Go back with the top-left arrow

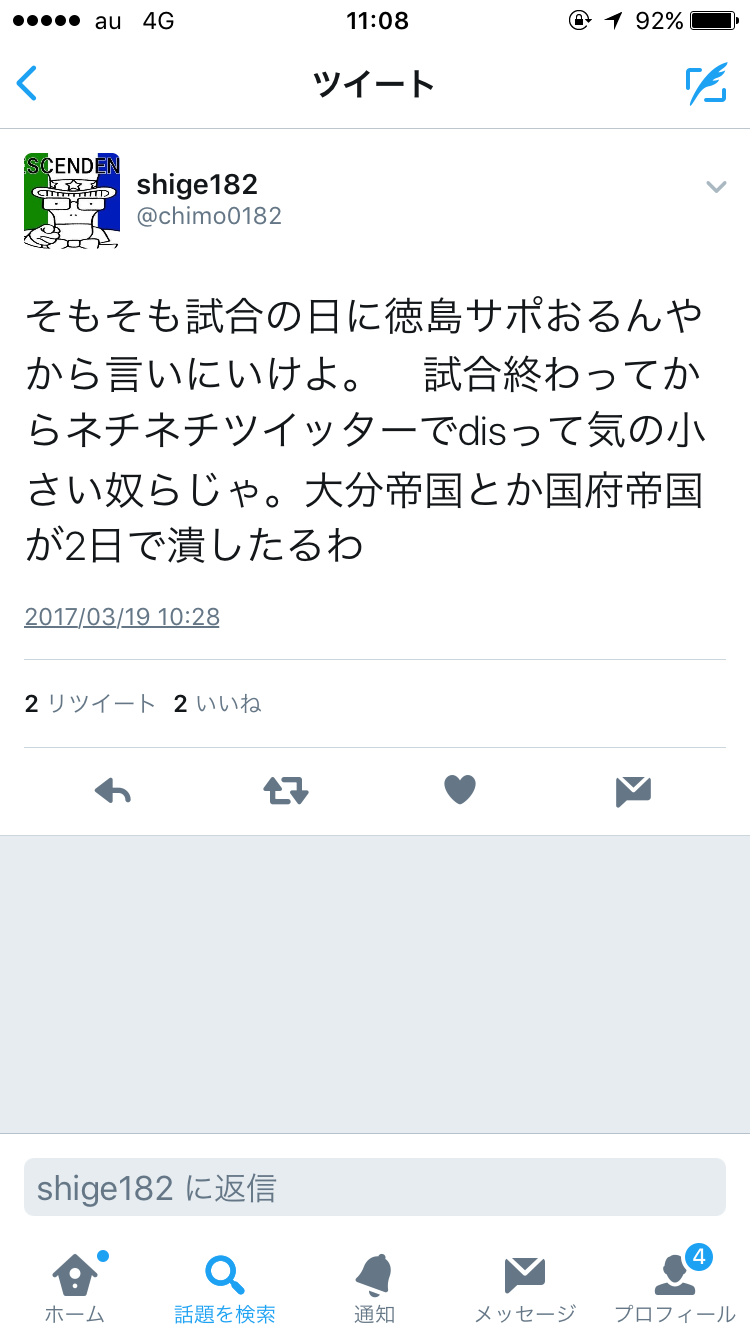click(x=27, y=83)
